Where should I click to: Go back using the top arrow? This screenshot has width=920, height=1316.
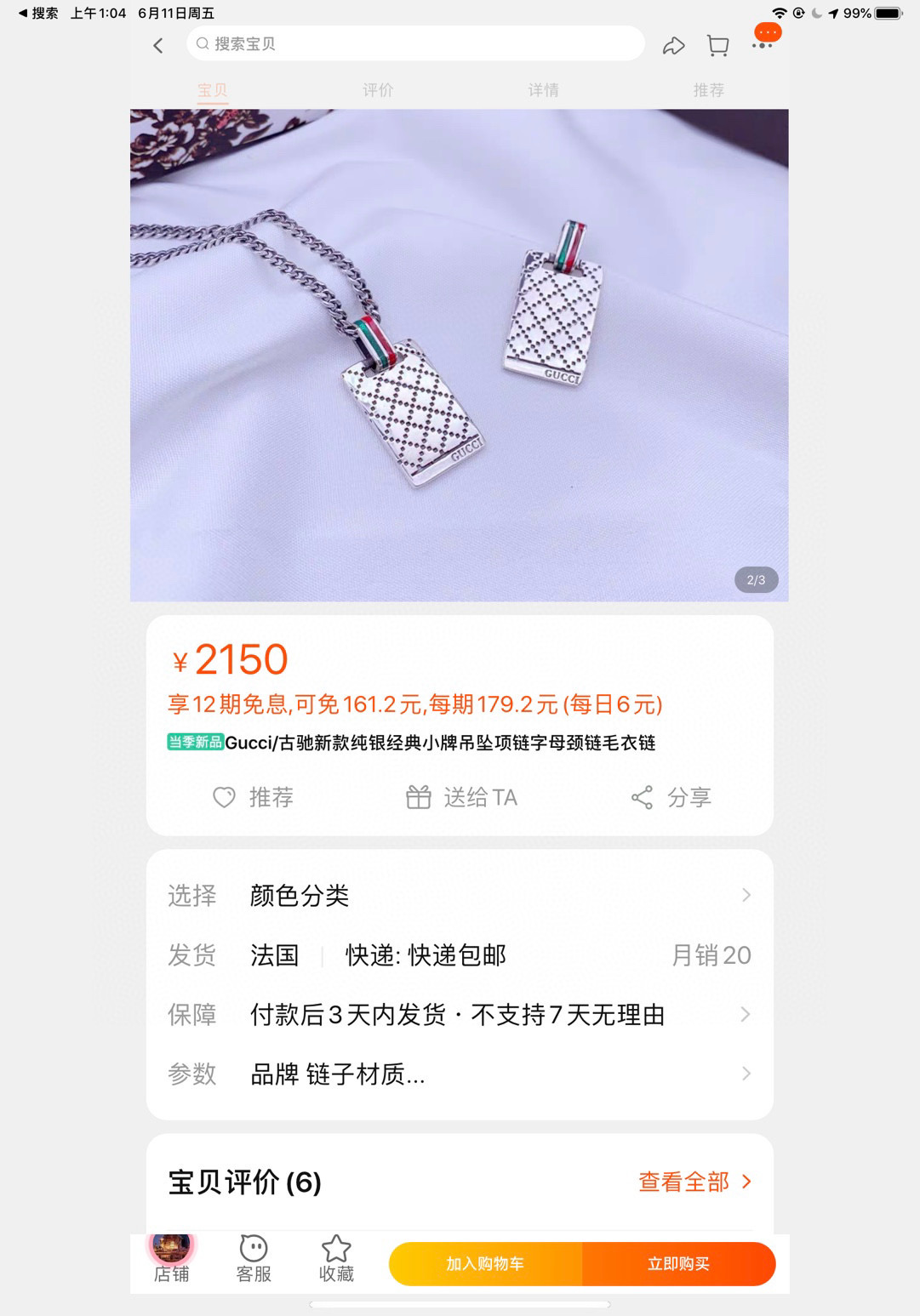pyautogui.click(x=158, y=45)
